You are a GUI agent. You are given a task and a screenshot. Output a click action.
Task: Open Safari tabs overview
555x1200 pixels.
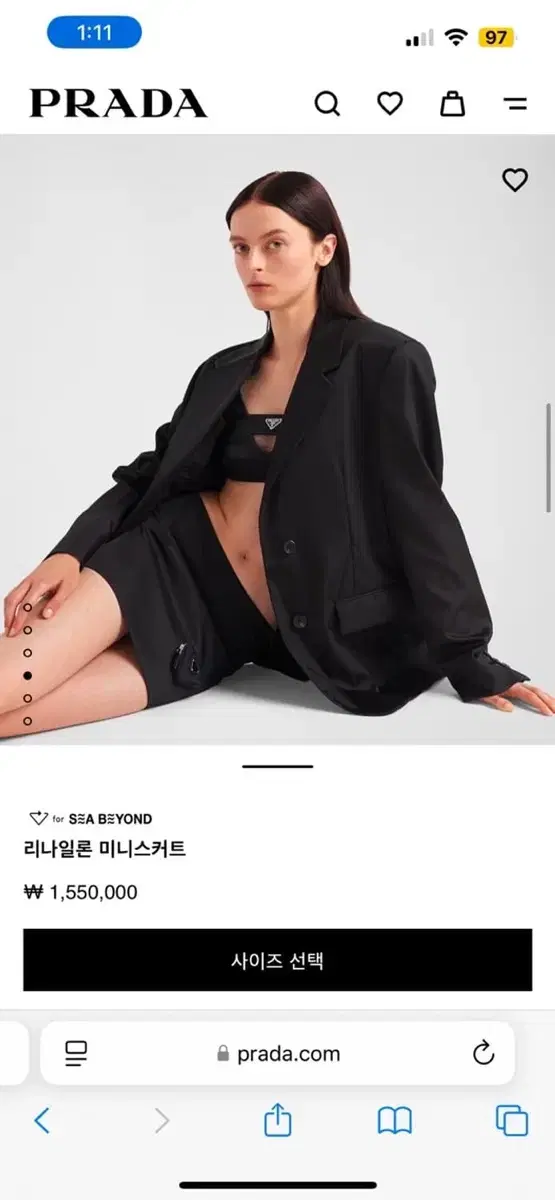512,1121
